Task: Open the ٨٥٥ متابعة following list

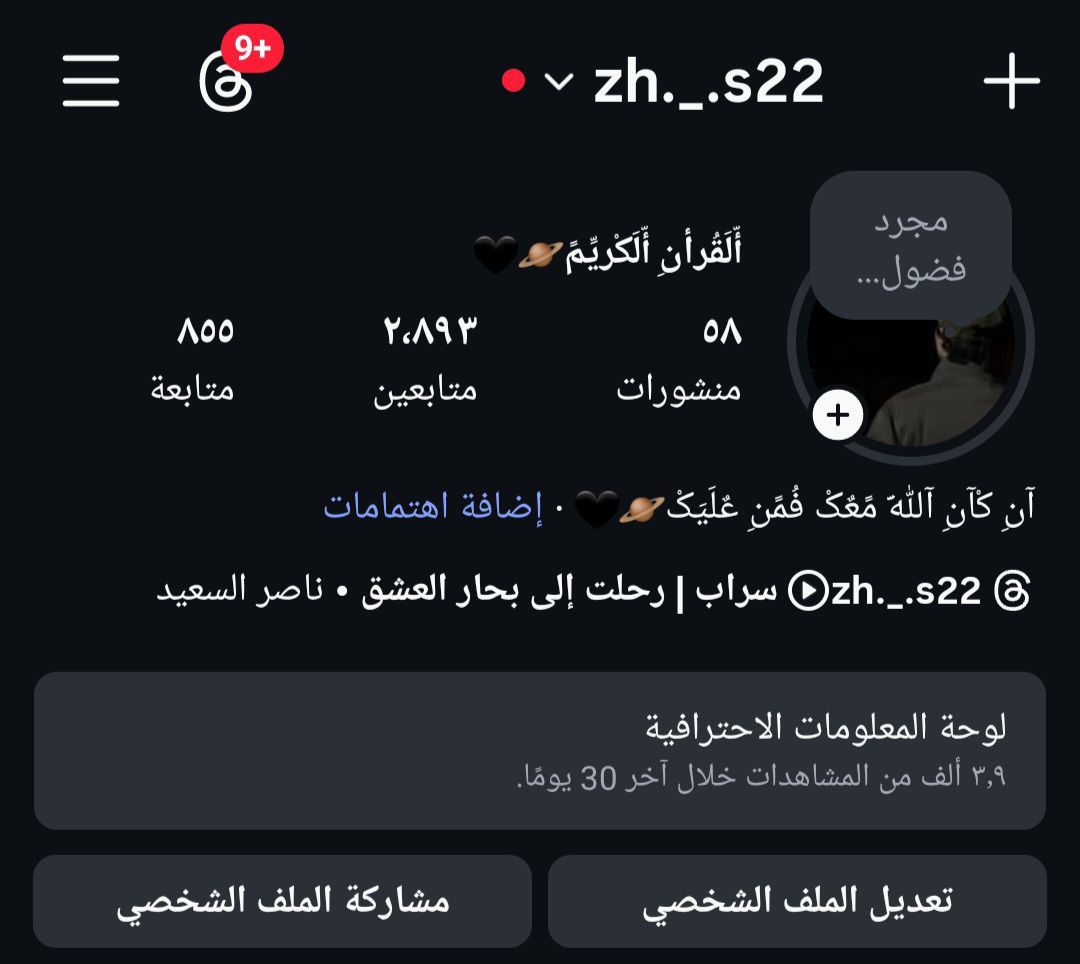Action: (x=192, y=360)
